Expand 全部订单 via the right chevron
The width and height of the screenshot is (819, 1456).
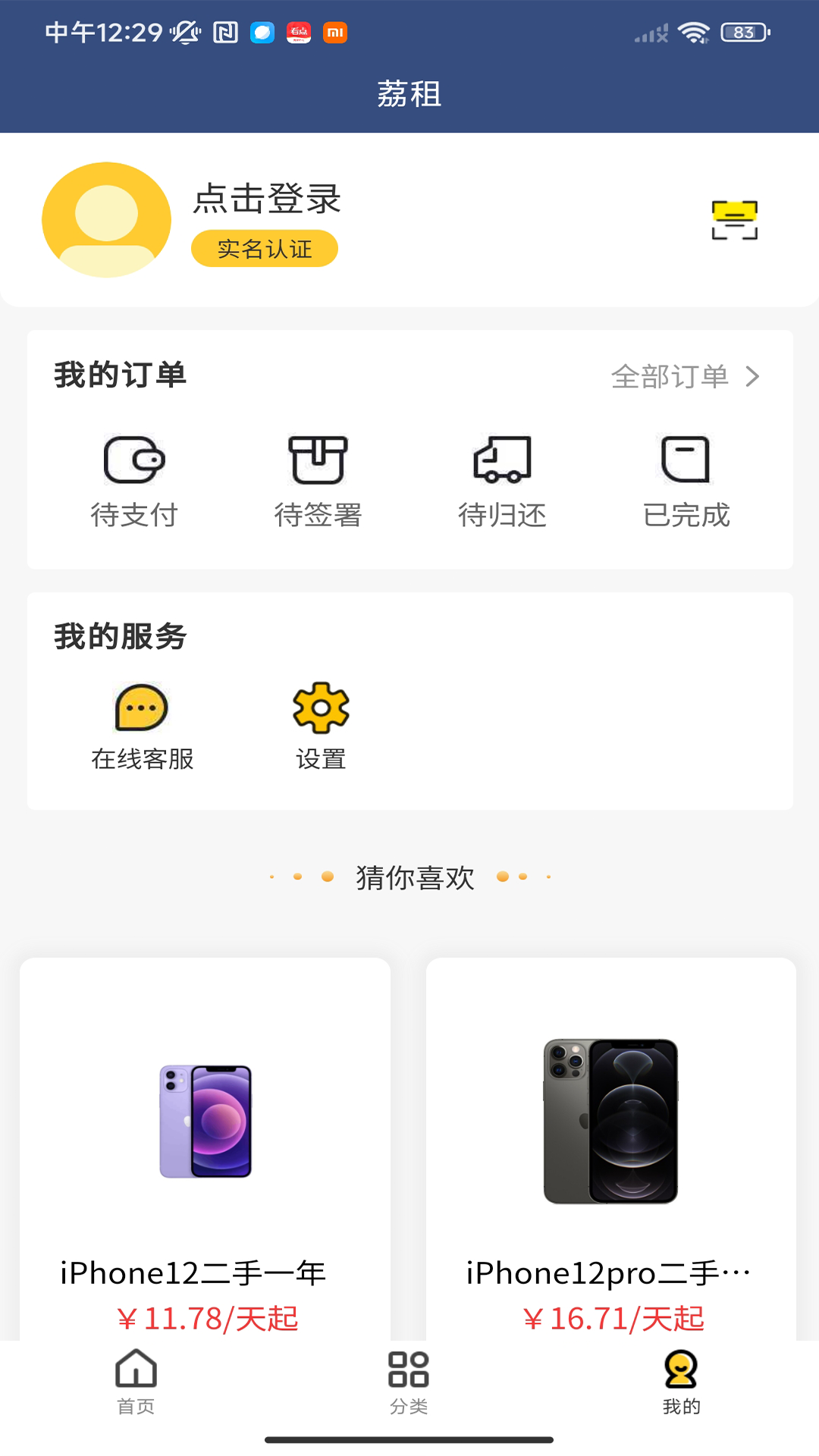coord(751,375)
